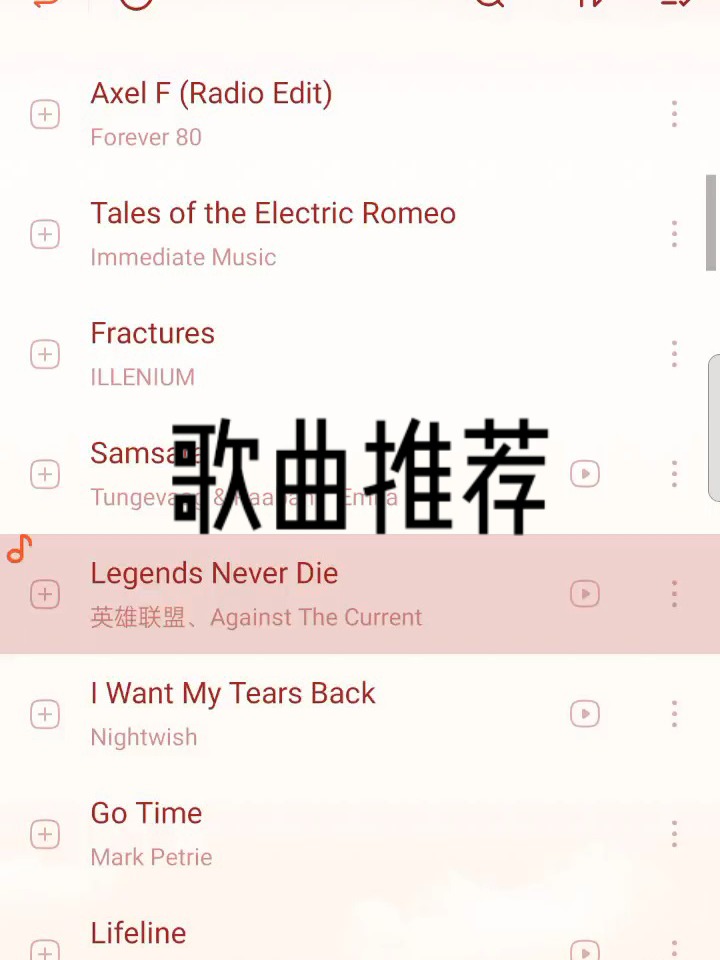
Task: Open more options for Axel F (Radio Edit)
Action: tap(674, 114)
